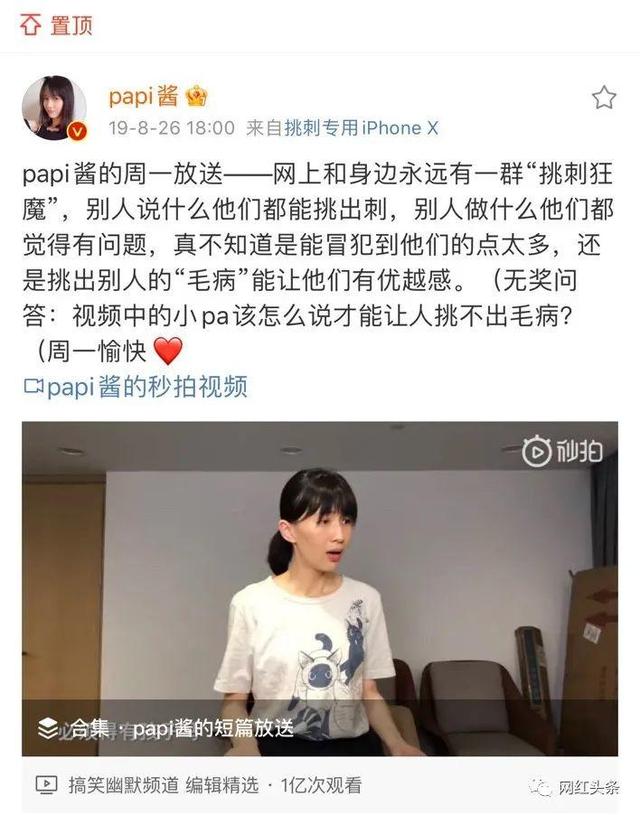
Task: Open the 挑刺专用iPhone X source link
Action: click(361, 128)
